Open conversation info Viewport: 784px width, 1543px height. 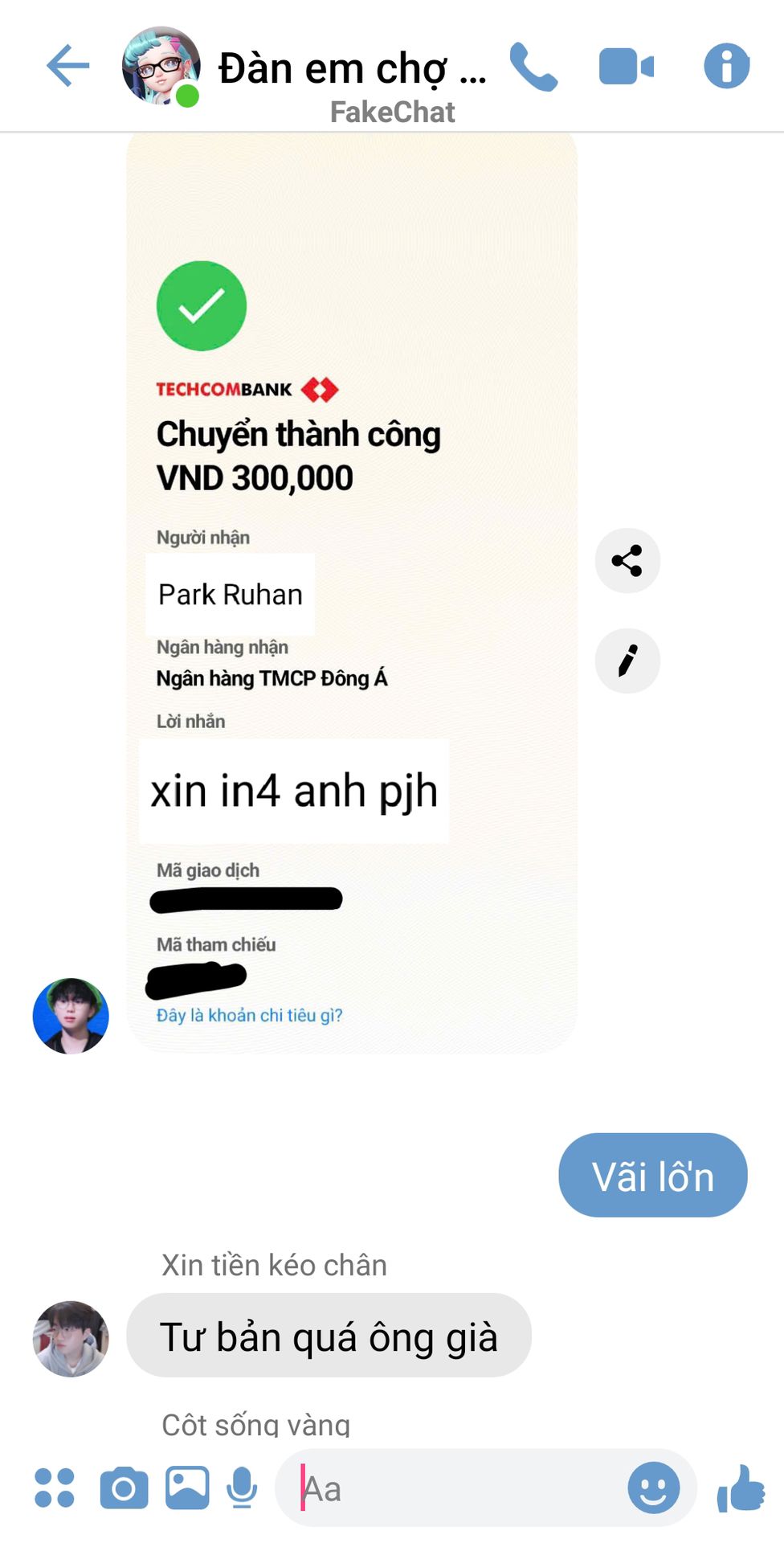(726, 66)
